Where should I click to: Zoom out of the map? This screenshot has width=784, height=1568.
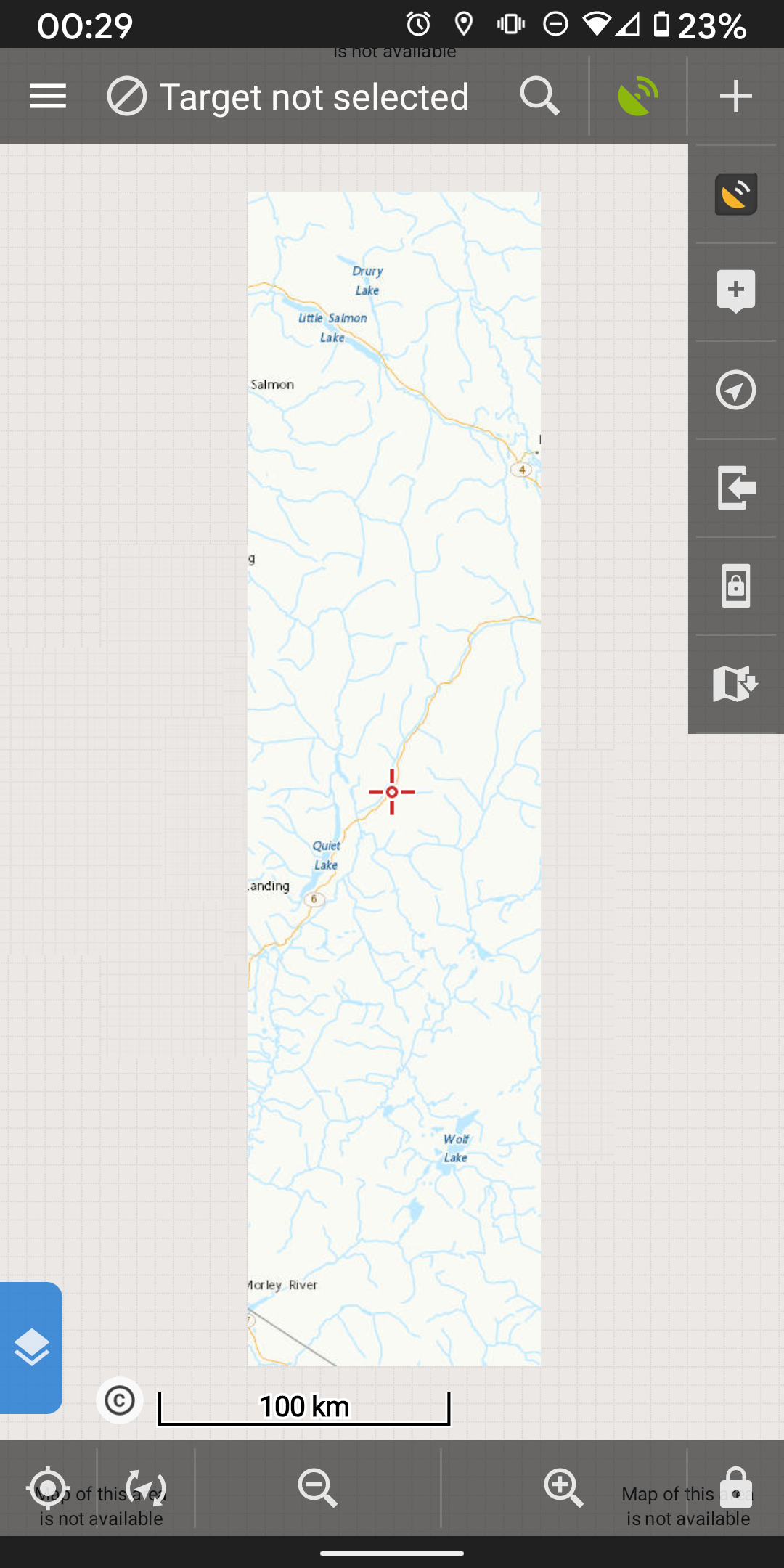click(317, 1488)
